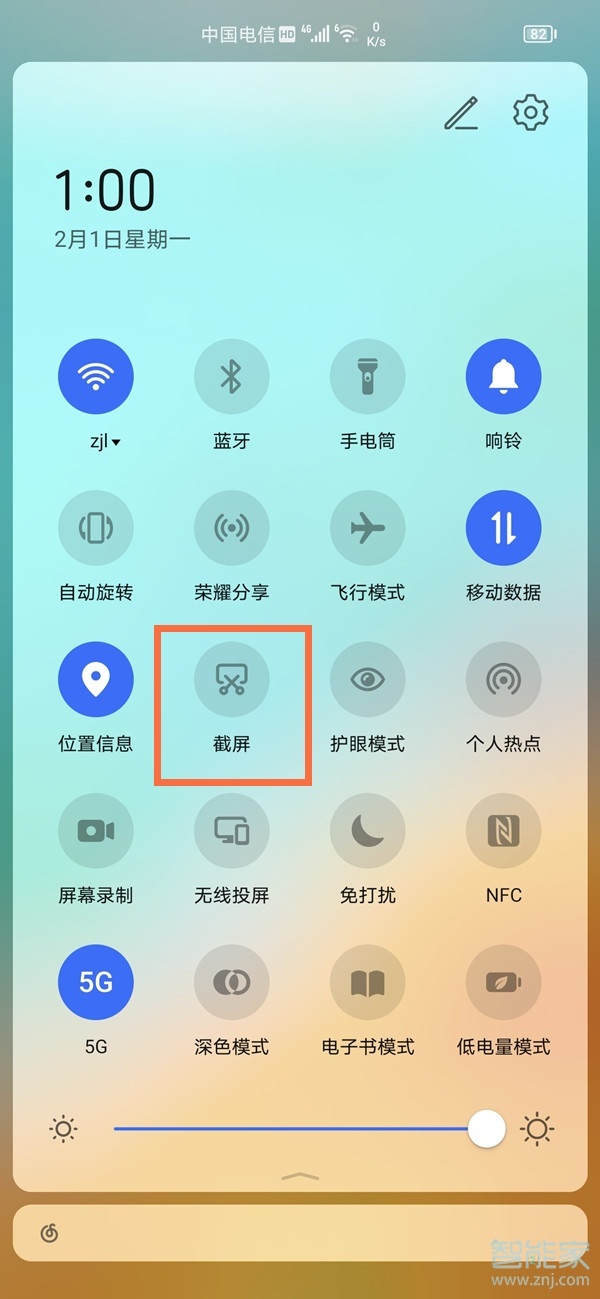Open 无线投屏 wireless projection
Viewport: 600px width, 1299px height.
point(232,831)
